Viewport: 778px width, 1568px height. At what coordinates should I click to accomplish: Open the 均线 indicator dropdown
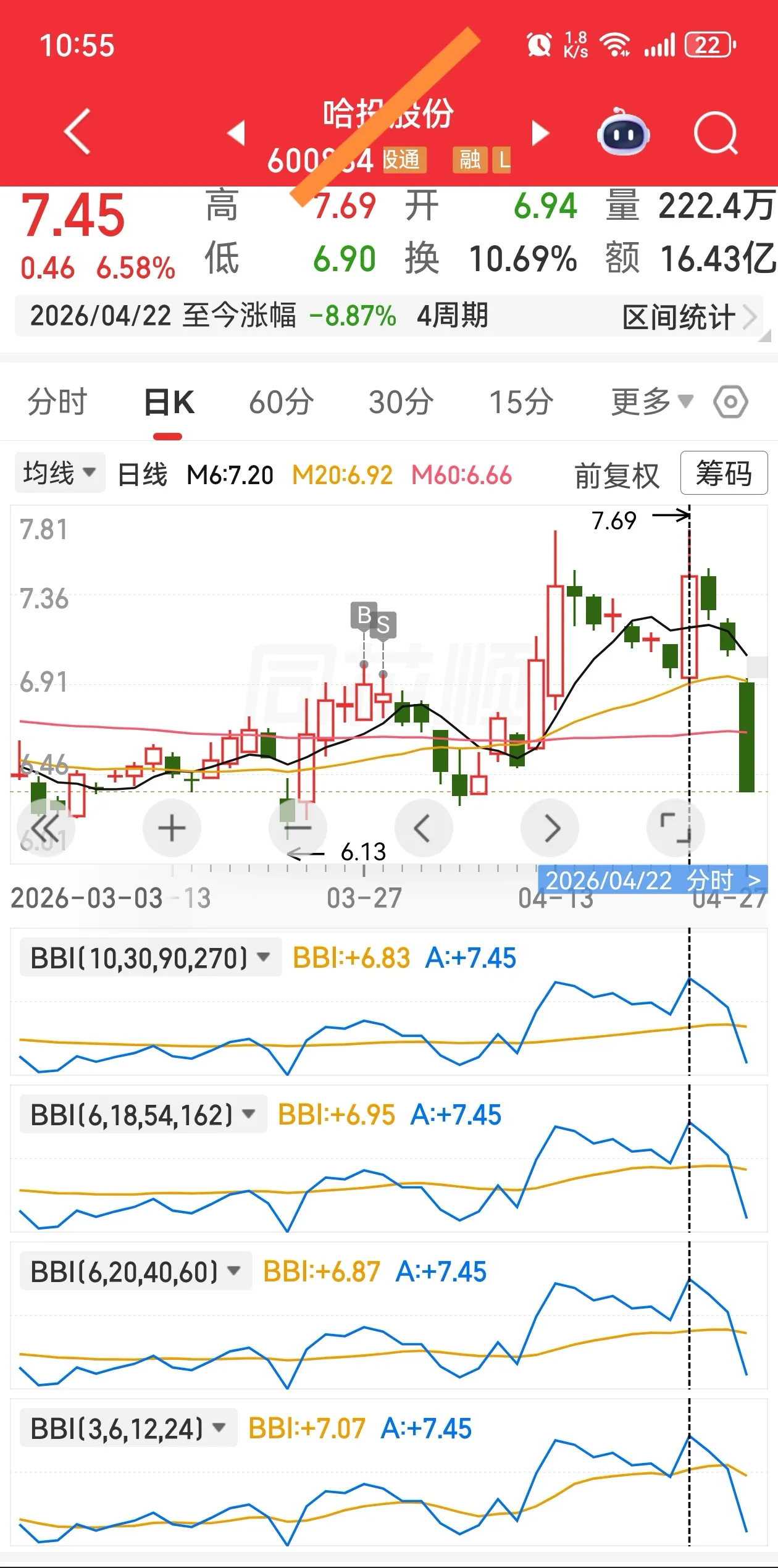click(x=60, y=473)
